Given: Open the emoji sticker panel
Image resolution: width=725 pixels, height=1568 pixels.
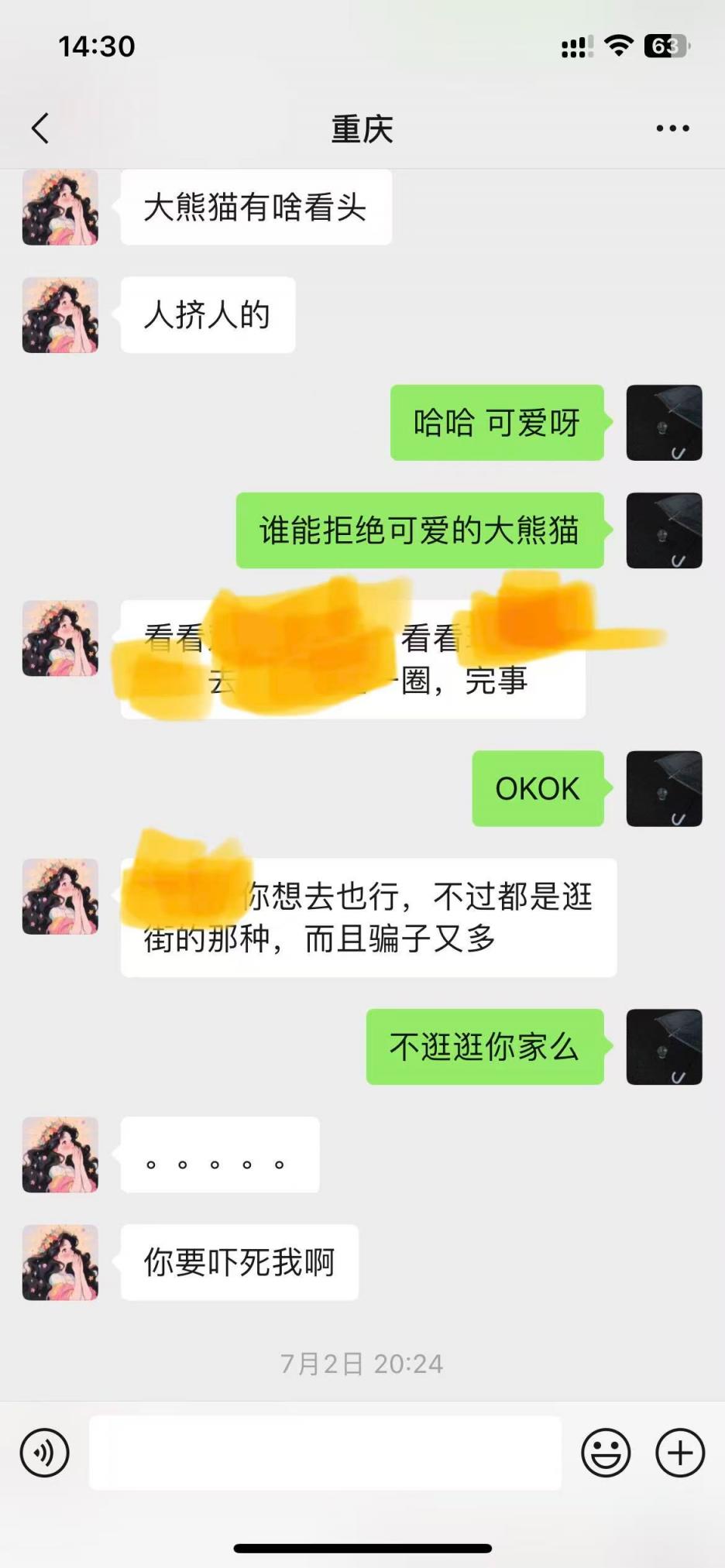Looking at the screenshot, I should (x=606, y=1453).
